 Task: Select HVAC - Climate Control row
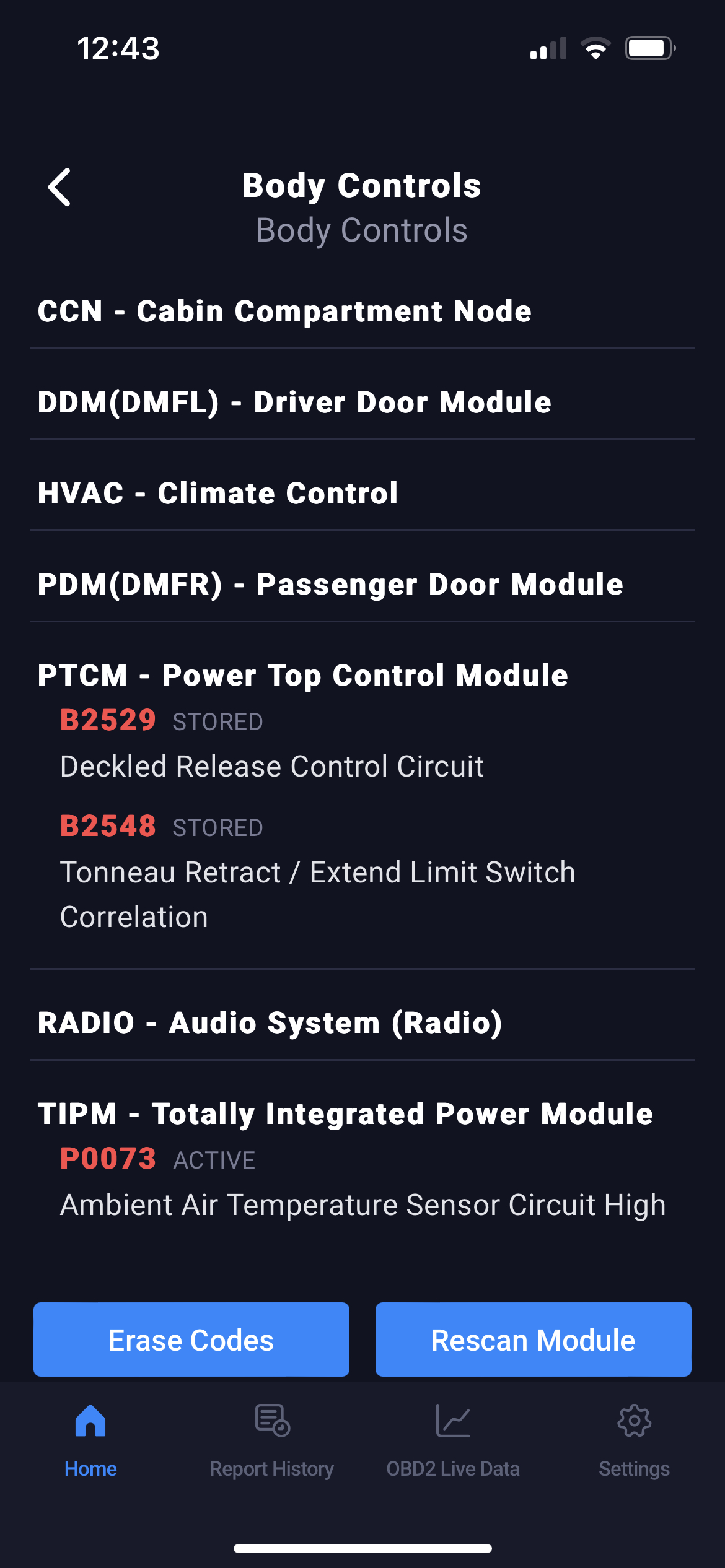coord(217,493)
